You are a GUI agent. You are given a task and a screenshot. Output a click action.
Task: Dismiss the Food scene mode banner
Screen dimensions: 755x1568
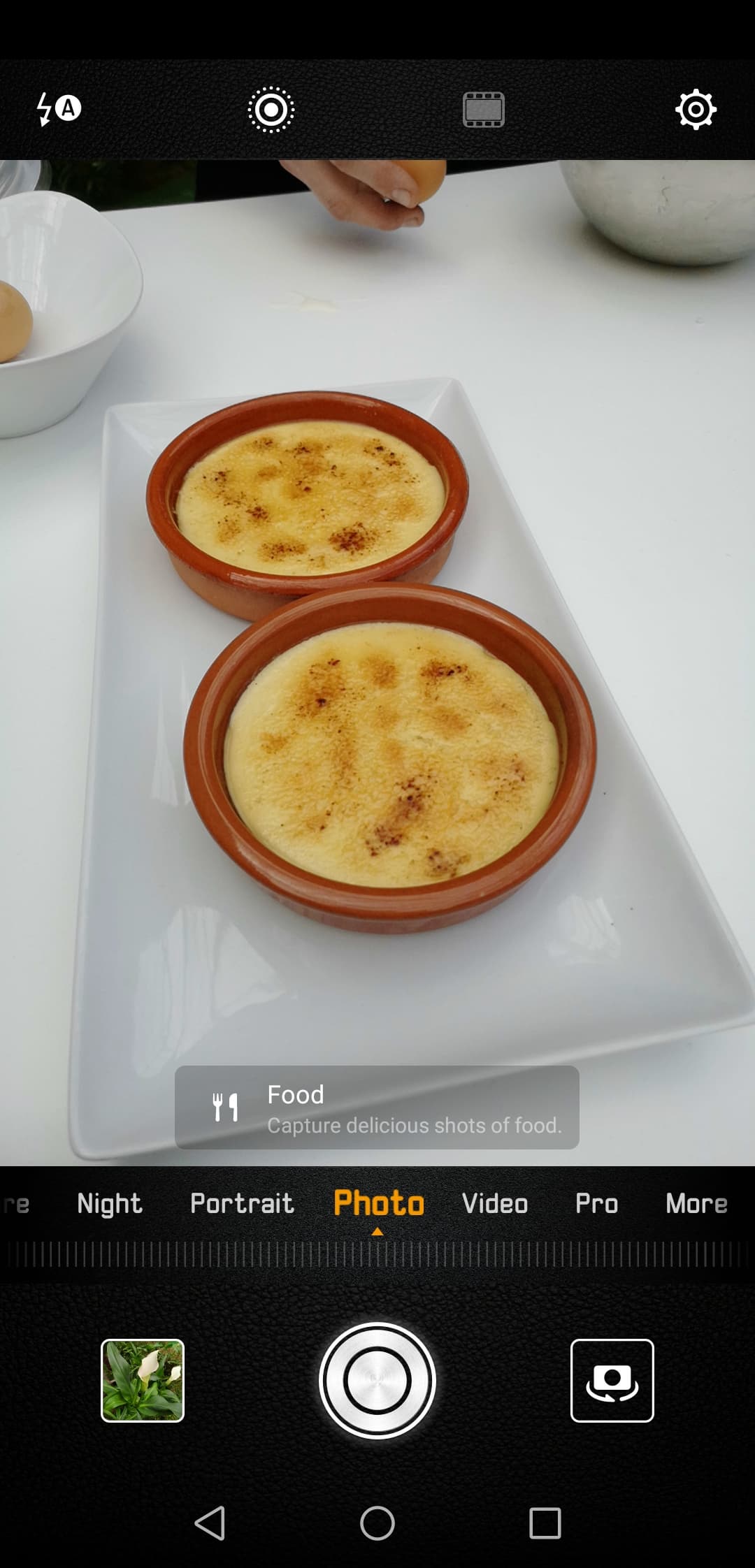coord(377,1108)
